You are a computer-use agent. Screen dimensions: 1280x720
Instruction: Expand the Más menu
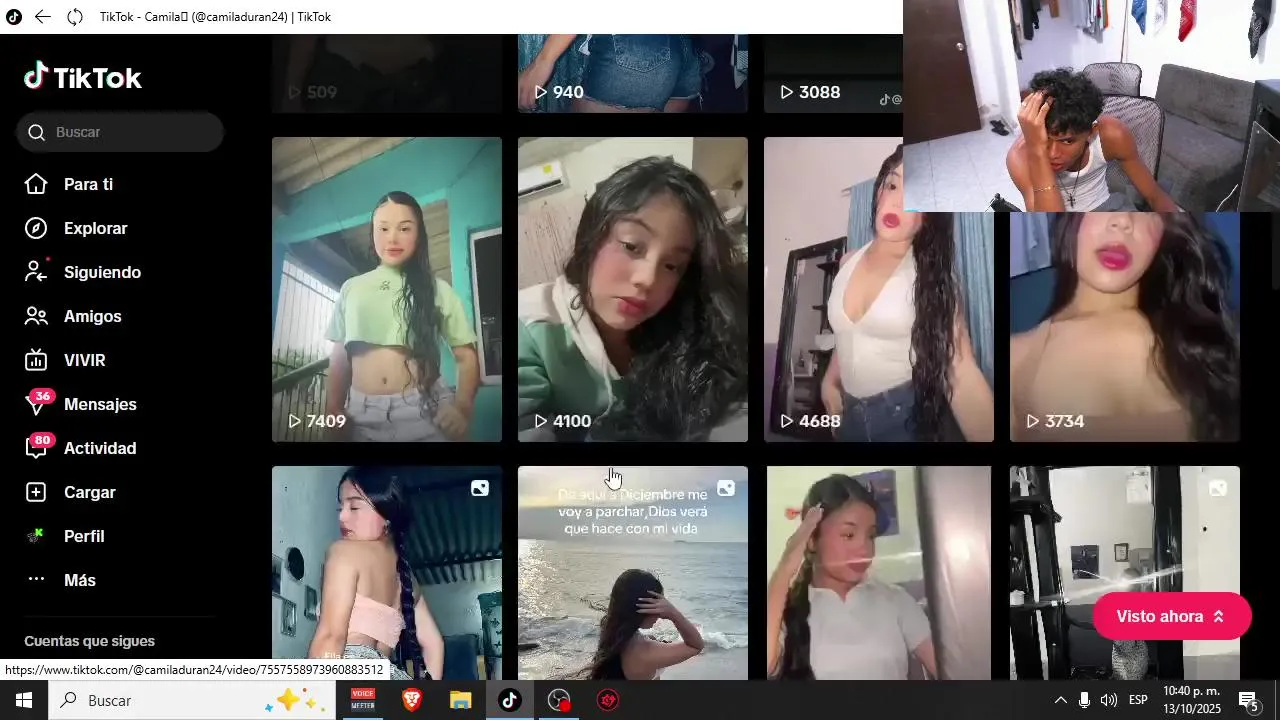pos(79,580)
